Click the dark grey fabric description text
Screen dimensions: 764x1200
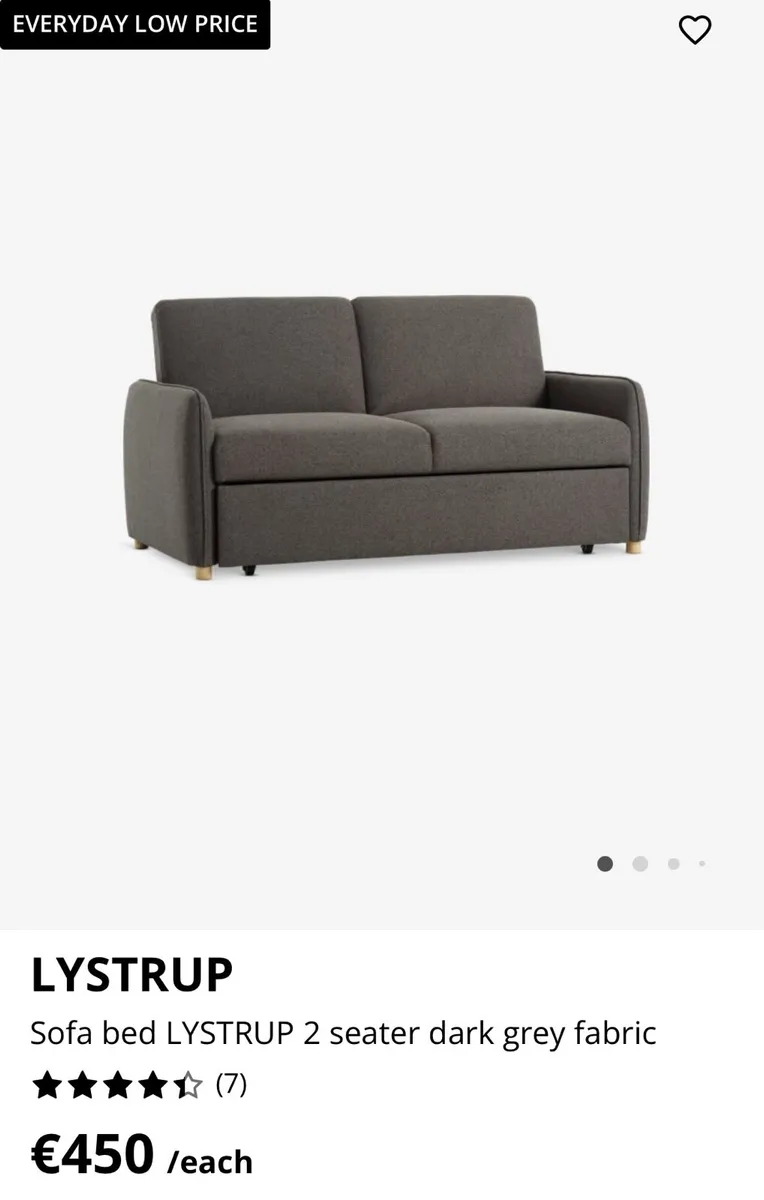343,1034
